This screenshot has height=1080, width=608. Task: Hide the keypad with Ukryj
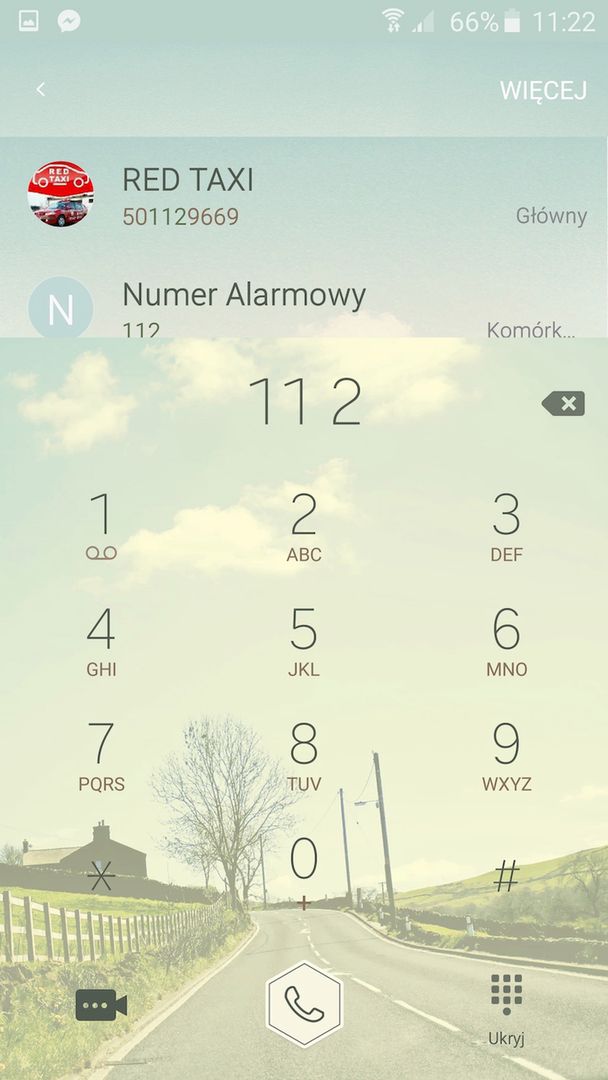tap(506, 1006)
